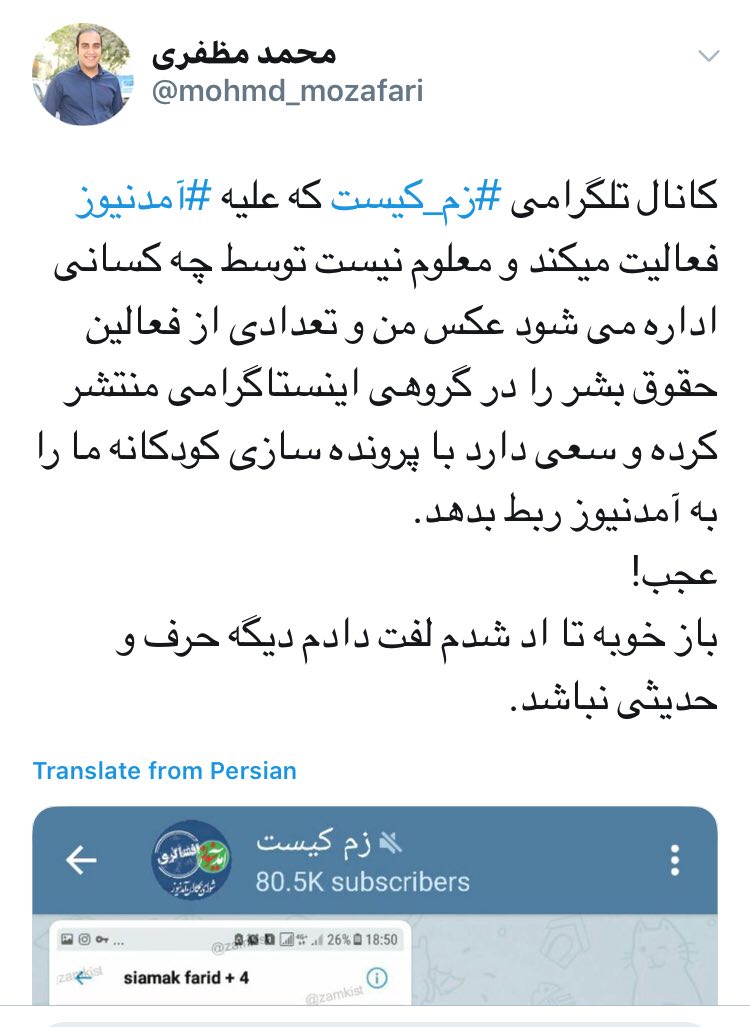
Task: Translate the tweet from Persian
Action: coord(165,771)
